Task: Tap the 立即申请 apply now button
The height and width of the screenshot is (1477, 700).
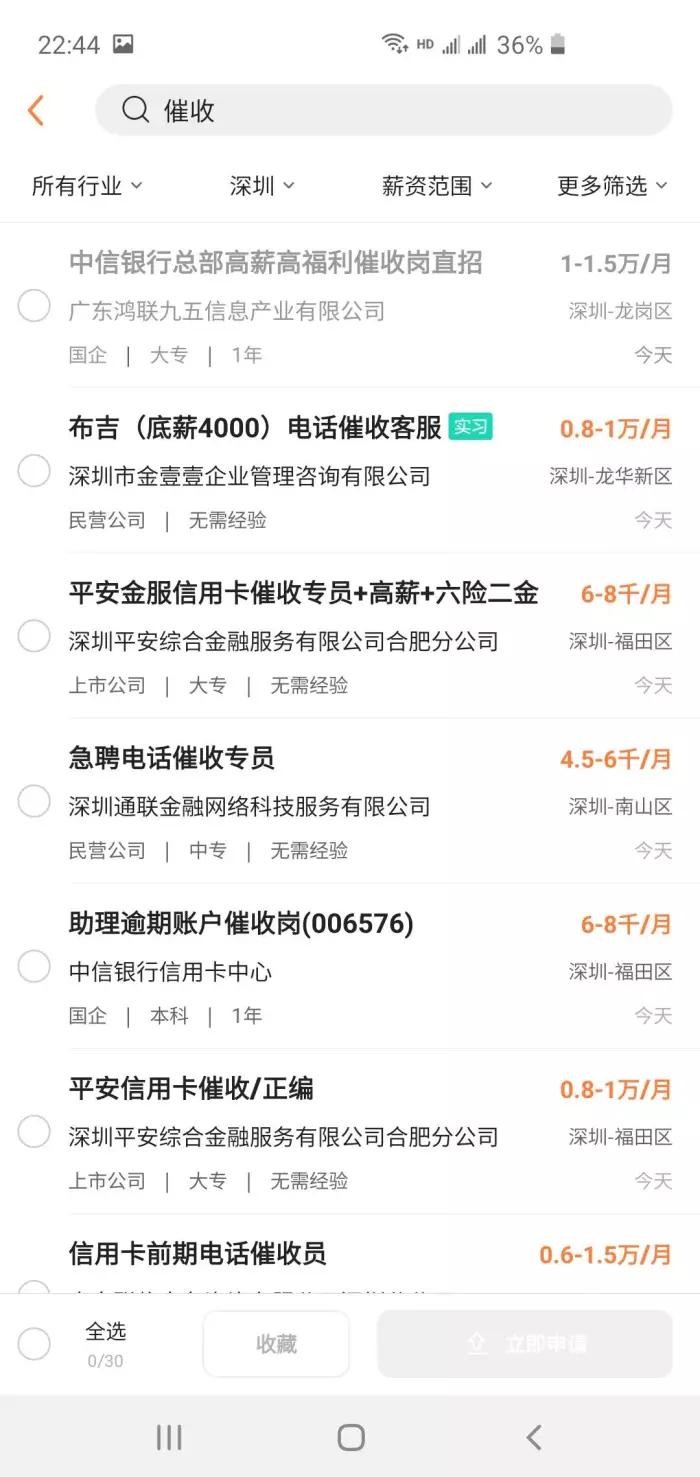Action: point(524,1344)
